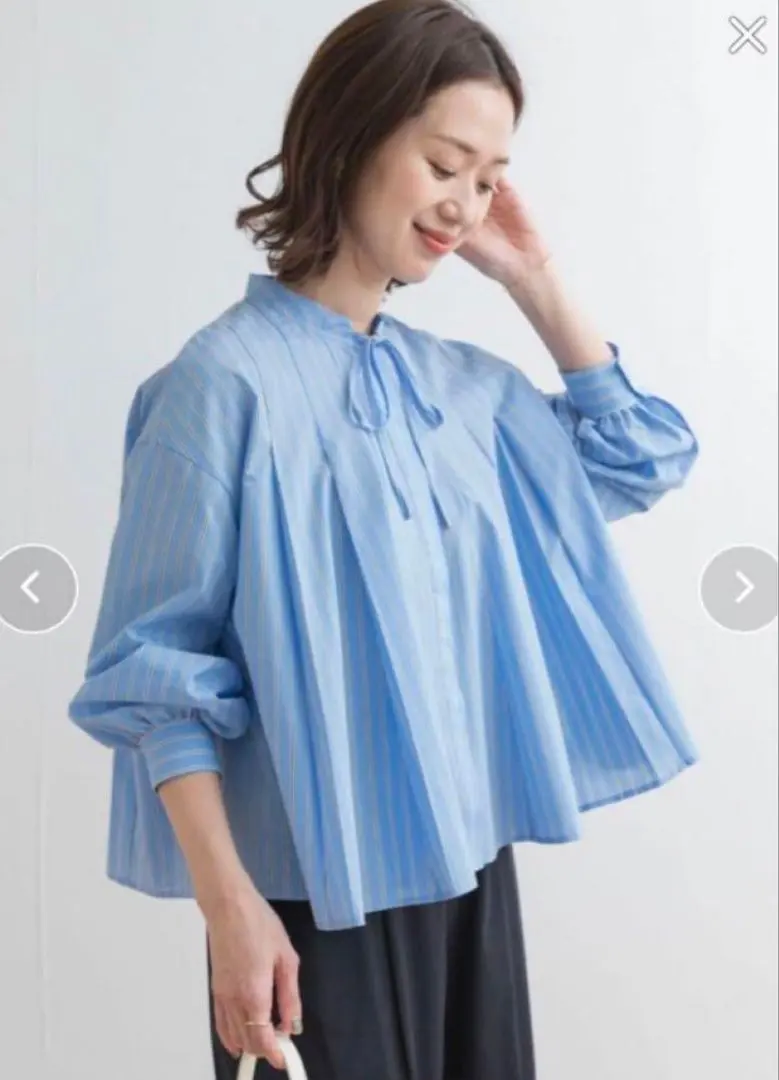Viewport: 779px width, 1080px height.
Task: Close the full-screen image viewer
Action: tap(747, 35)
